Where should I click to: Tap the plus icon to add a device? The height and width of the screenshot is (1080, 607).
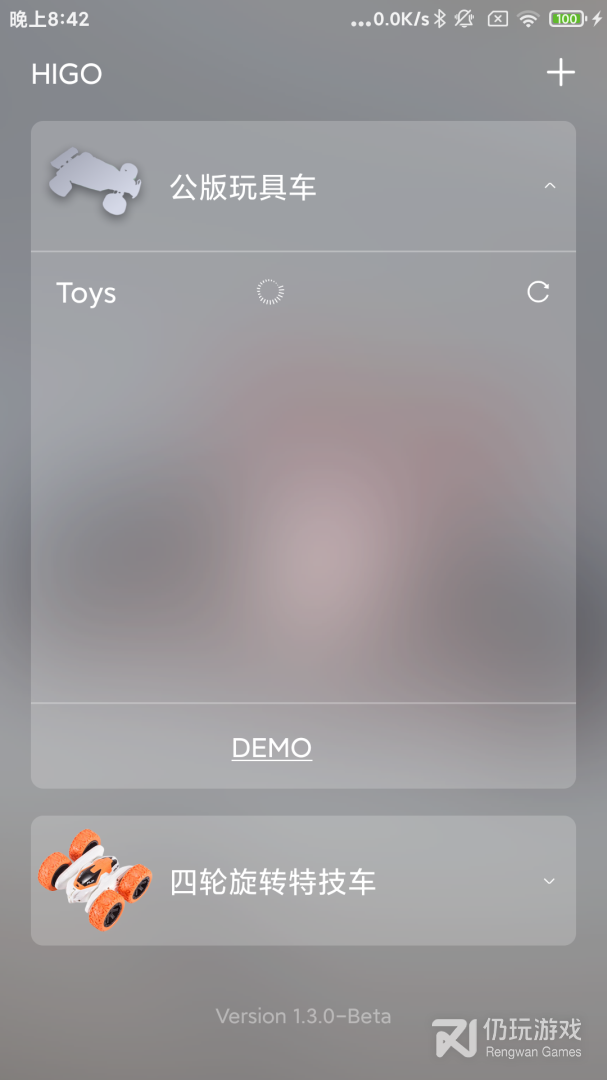point(561,72)
